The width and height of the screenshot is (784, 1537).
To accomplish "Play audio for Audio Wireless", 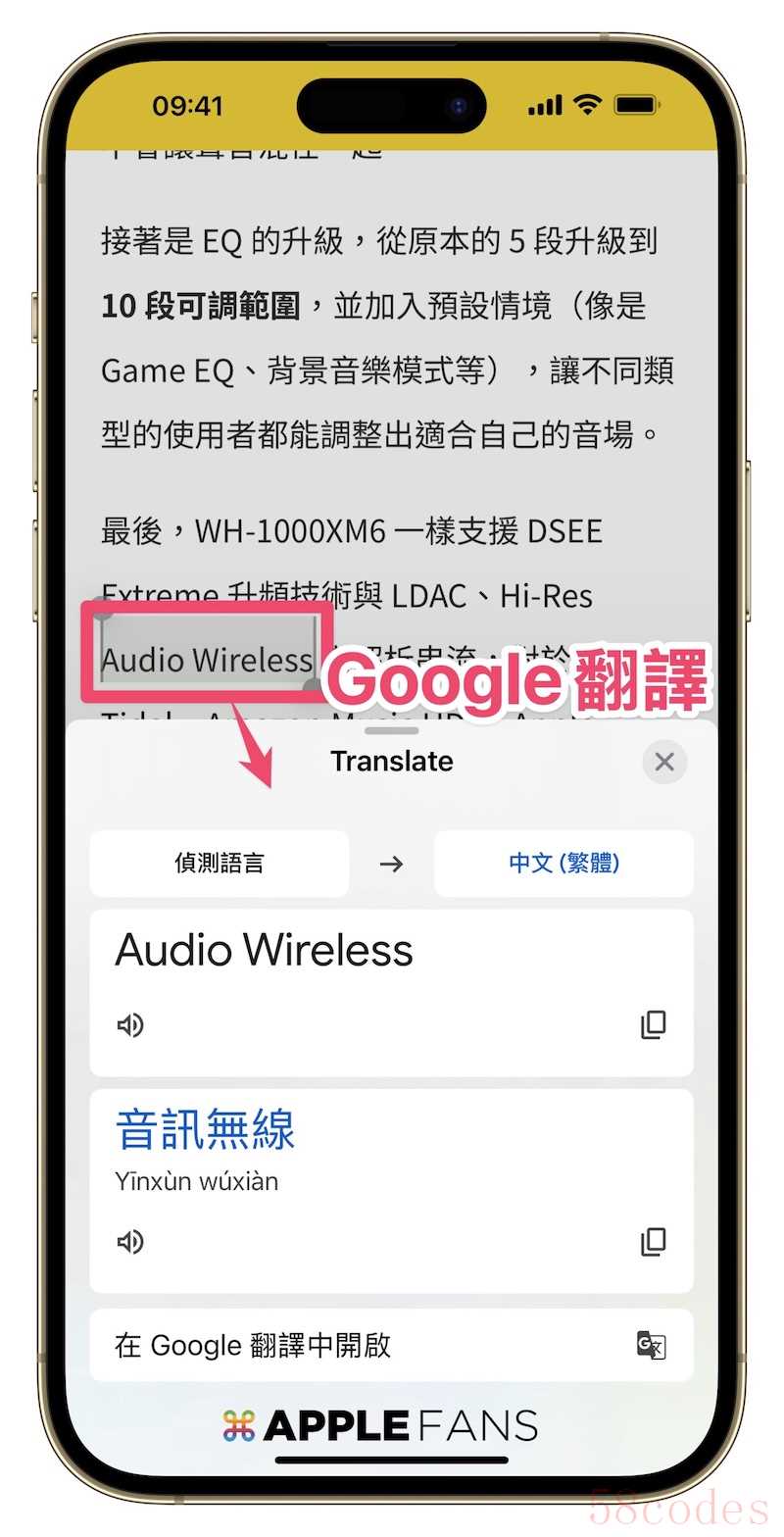I will pyautogui.click(x=130, y=1025).
